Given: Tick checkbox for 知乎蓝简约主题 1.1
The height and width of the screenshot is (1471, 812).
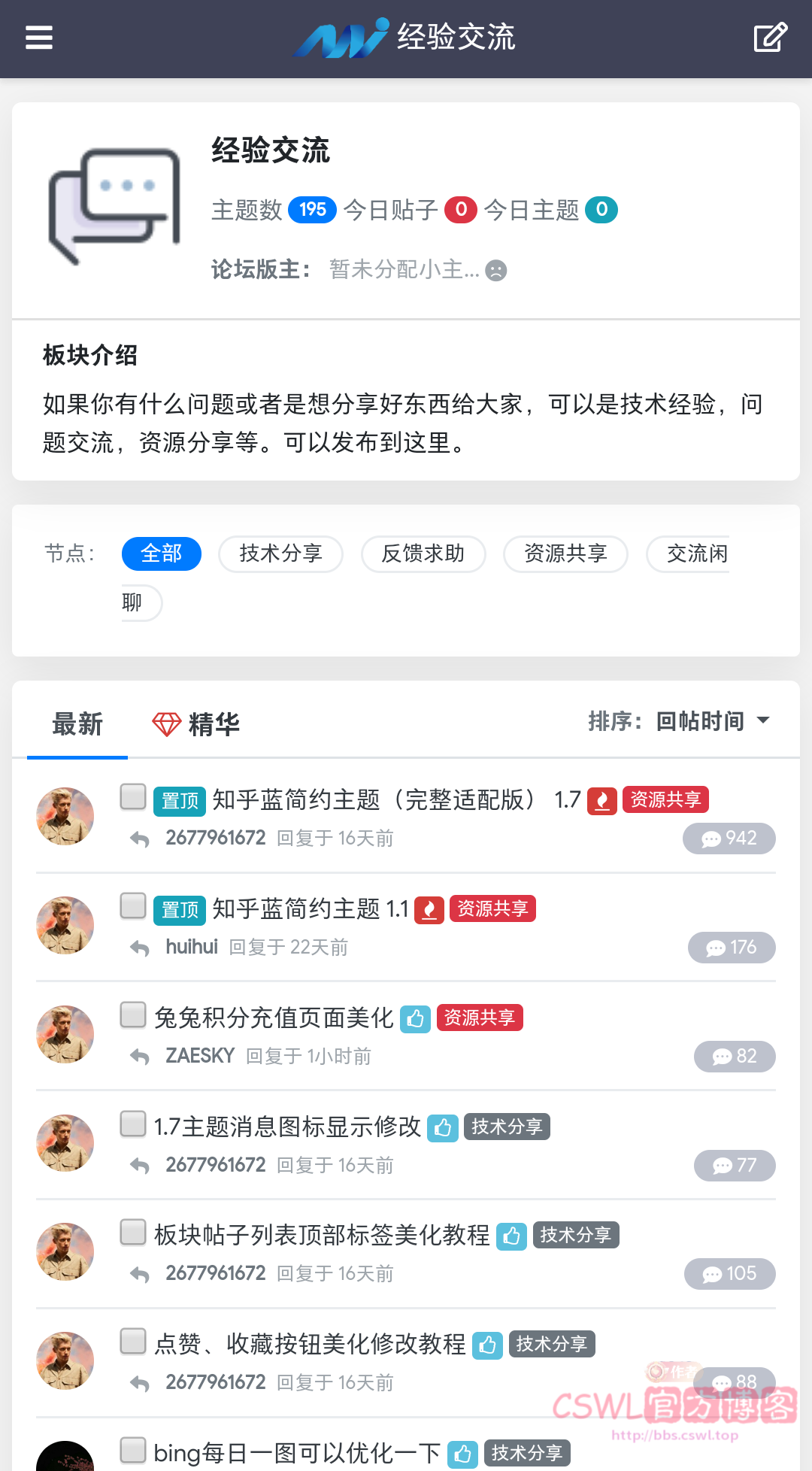Looking at the screenshot, I should [133, 906].
